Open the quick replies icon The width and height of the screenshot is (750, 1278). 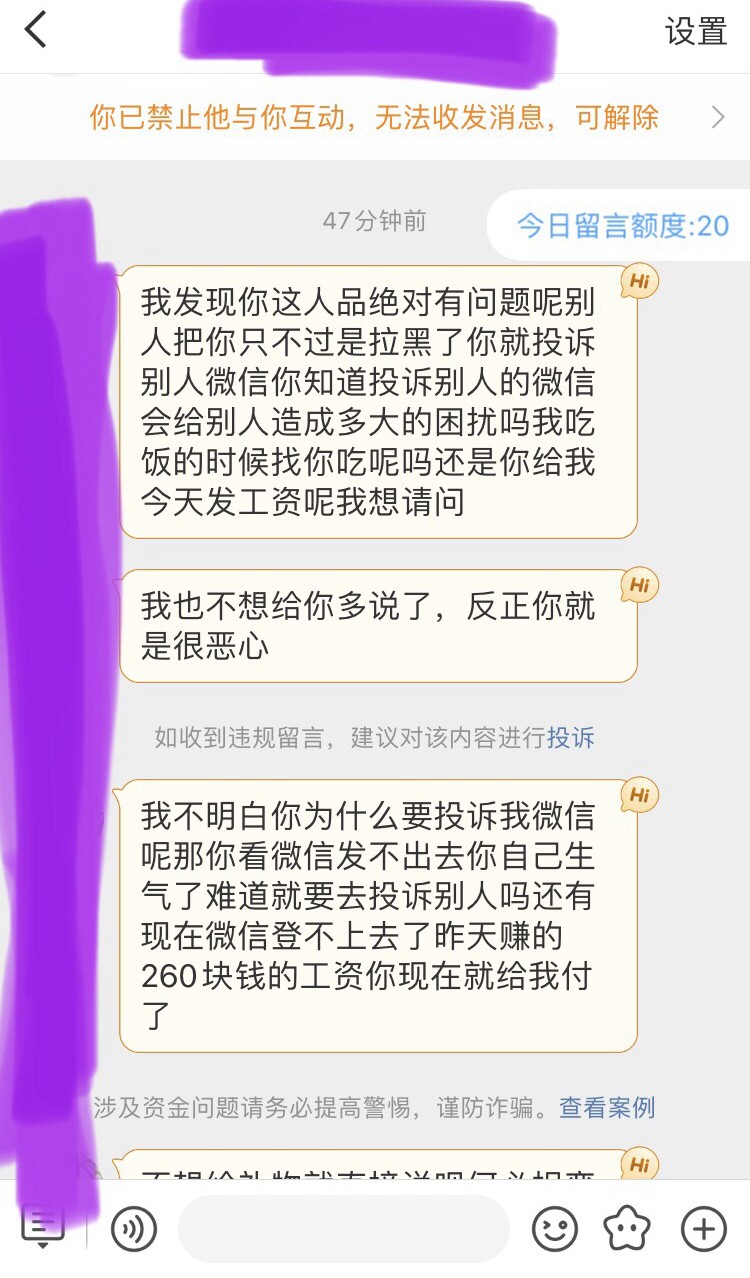pos(43,1228)
